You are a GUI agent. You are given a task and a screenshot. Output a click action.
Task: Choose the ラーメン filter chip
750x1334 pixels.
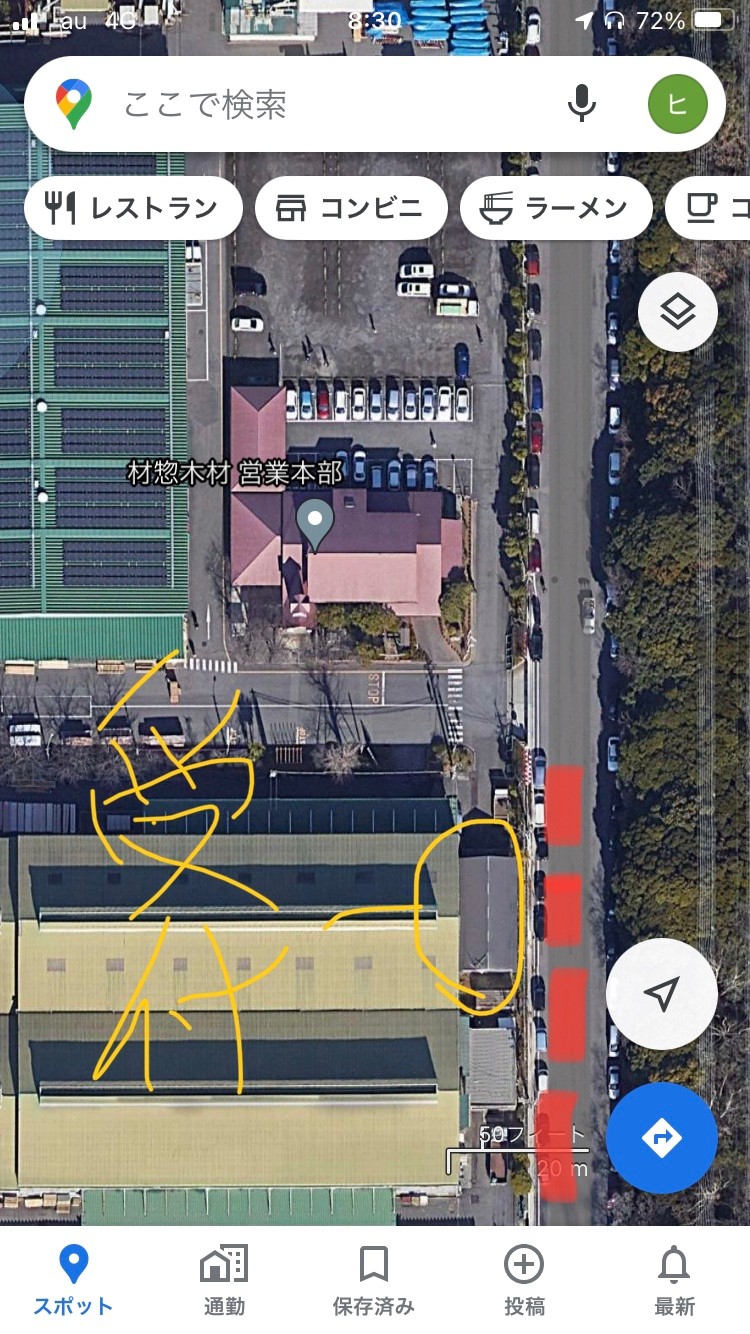[556, 208]
